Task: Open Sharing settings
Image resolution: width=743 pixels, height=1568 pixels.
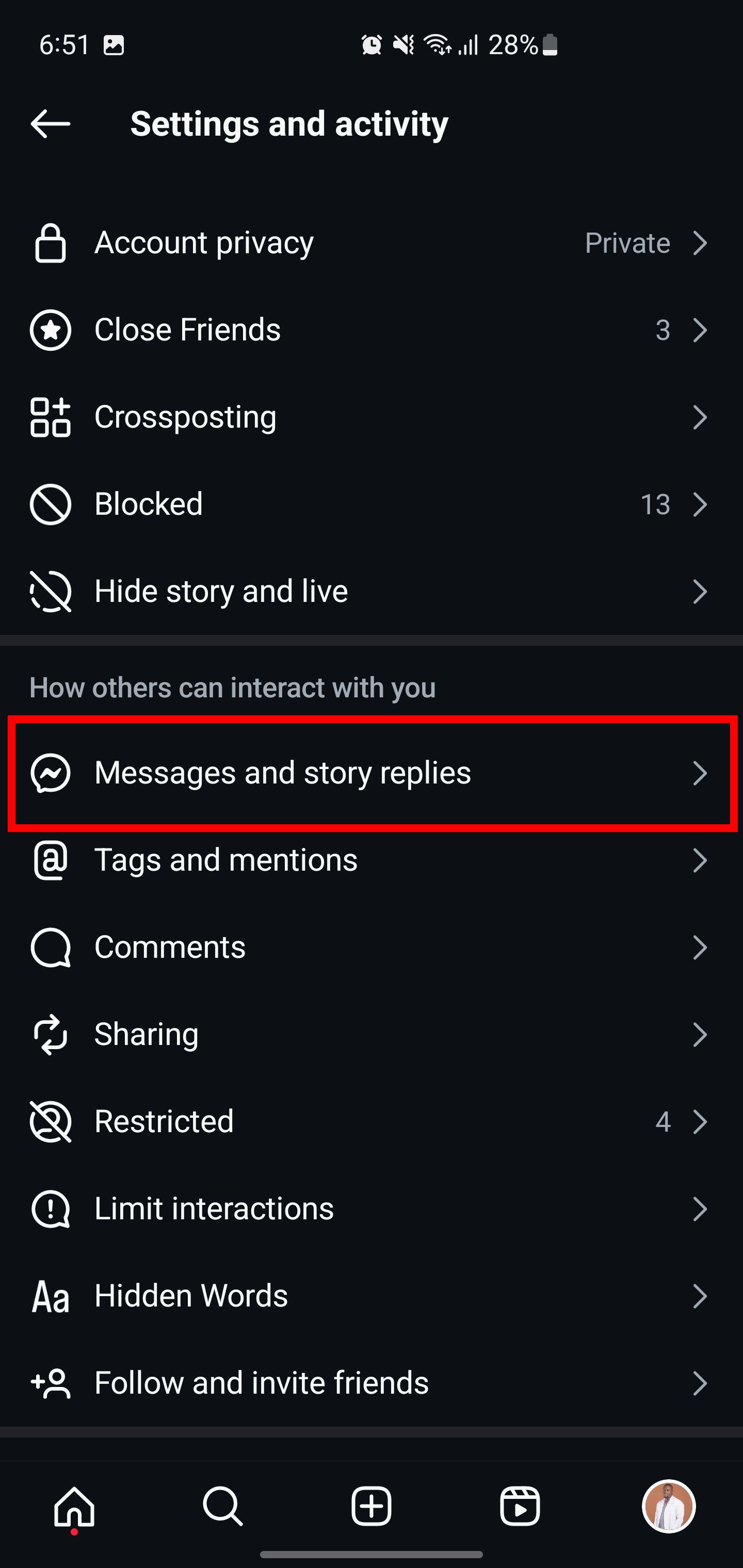Action: pyautogui.click(x=370, y=1034)
